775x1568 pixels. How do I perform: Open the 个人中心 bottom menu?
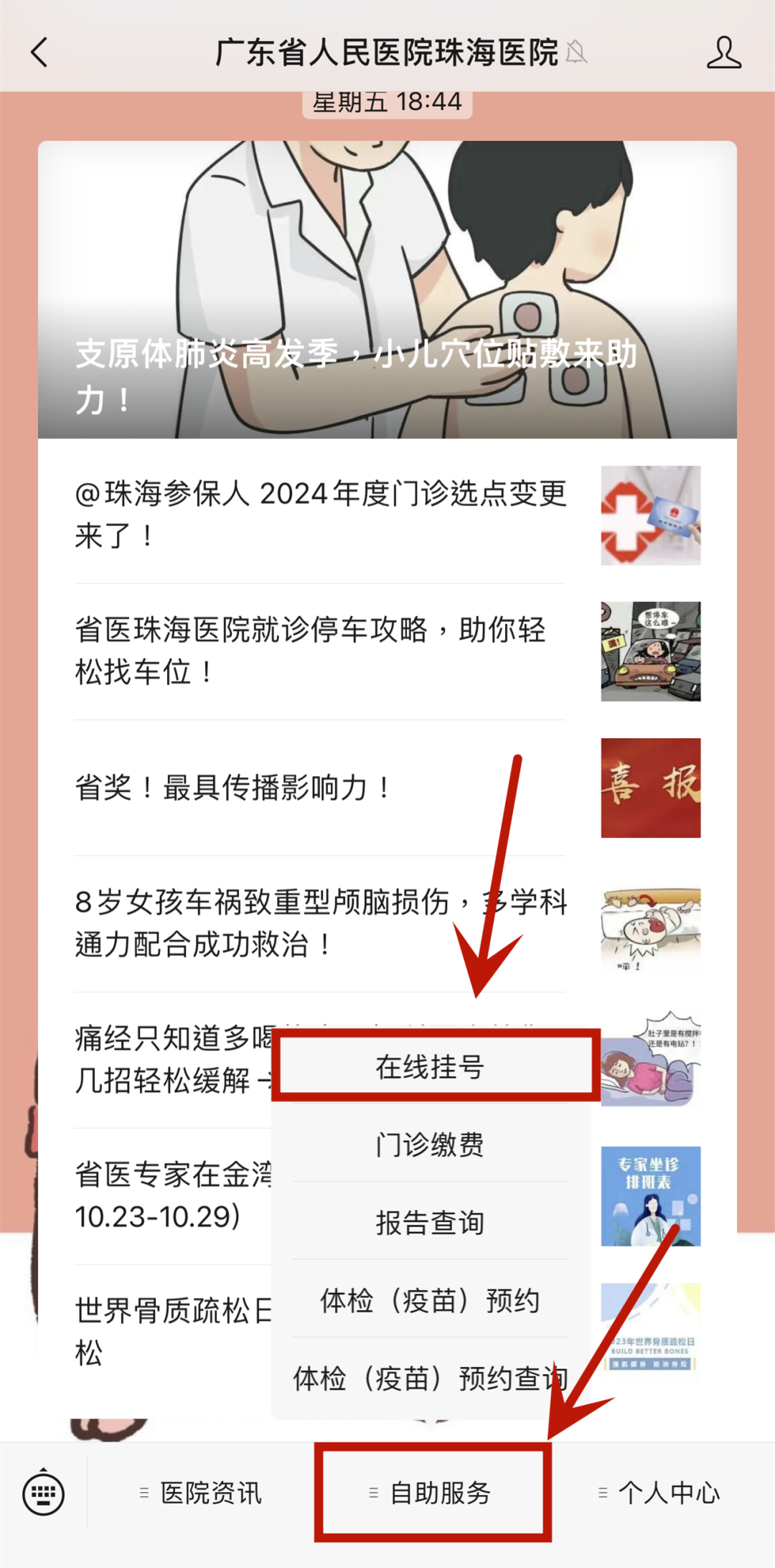(x=660, y=1493)
